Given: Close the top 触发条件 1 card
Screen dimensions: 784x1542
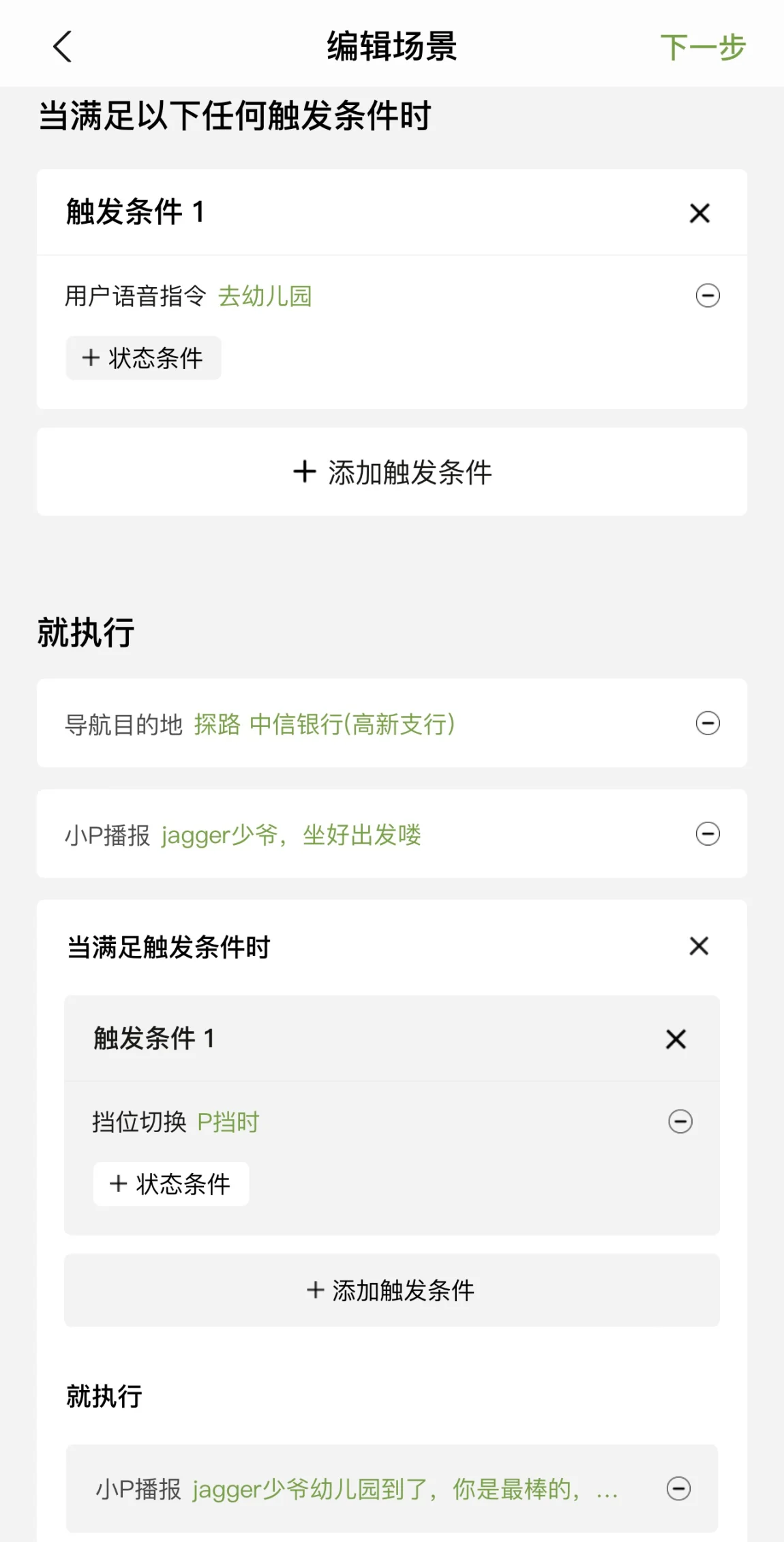Looking at the screenshot, I should 699,213.
